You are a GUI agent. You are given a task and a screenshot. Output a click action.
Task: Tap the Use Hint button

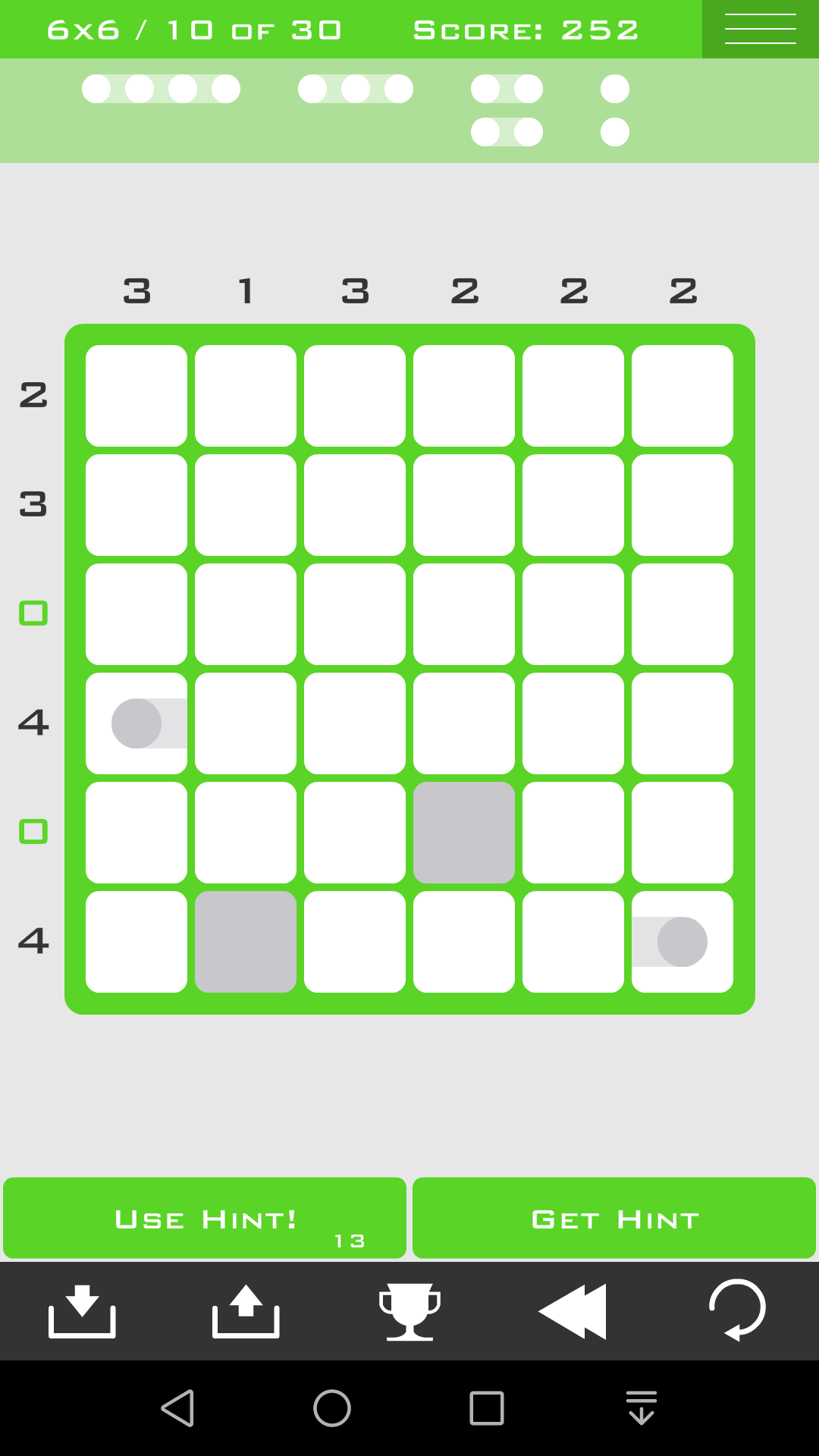(x=205, y=1219)
